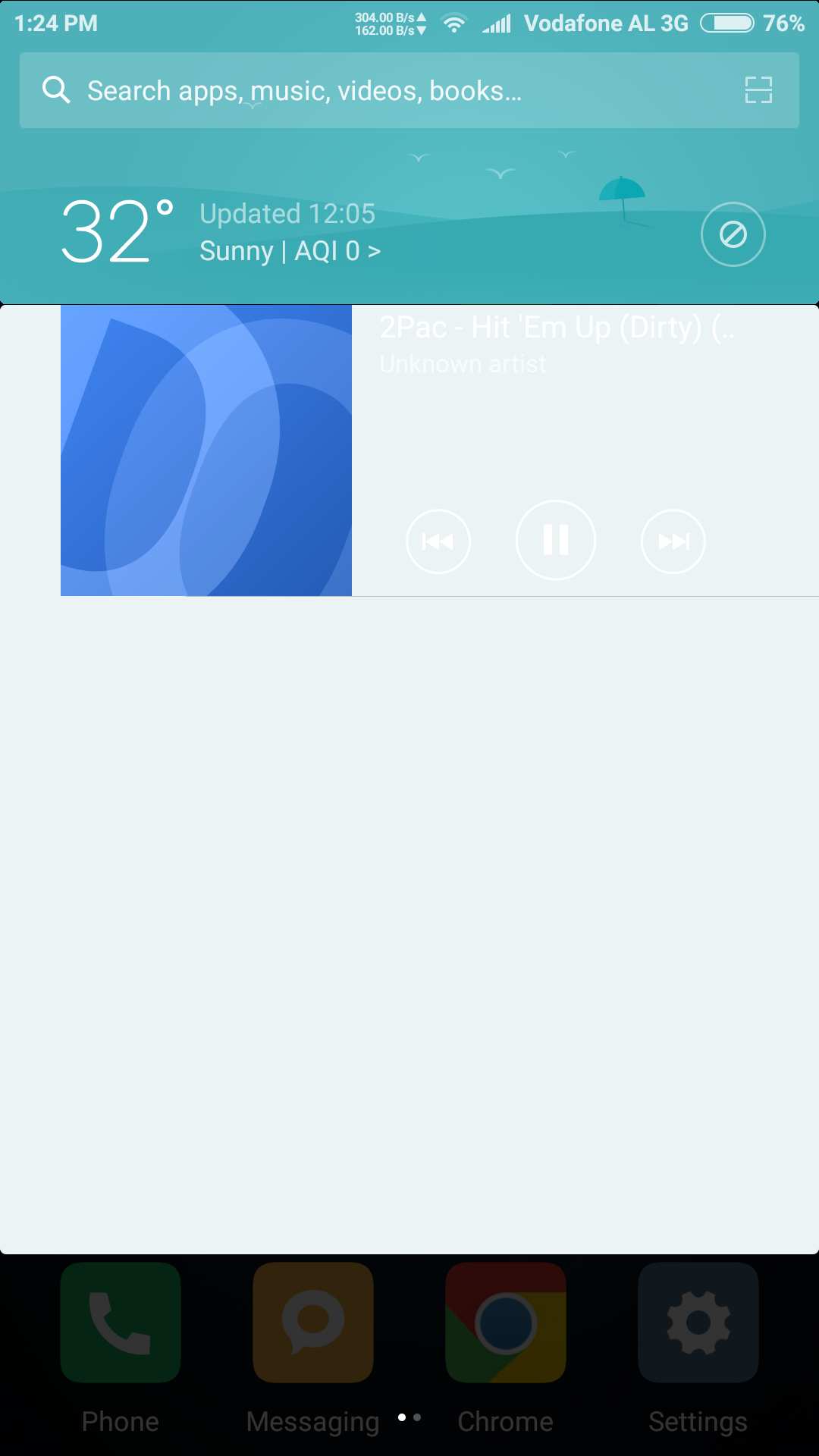Pause the 2Pac song

click(x=556, y=540)
